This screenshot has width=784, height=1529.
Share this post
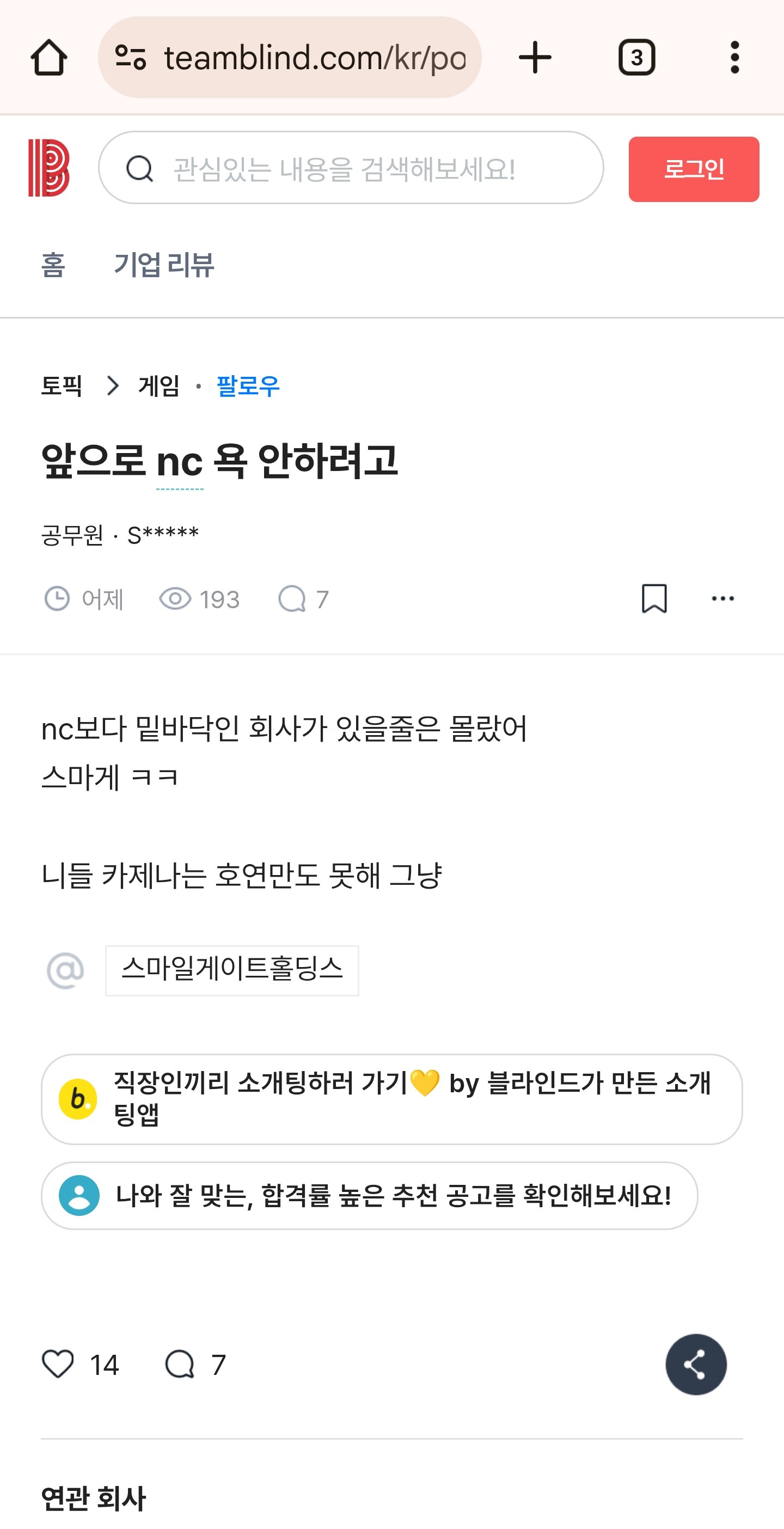pyautogui.click(x=696, y=1364)
